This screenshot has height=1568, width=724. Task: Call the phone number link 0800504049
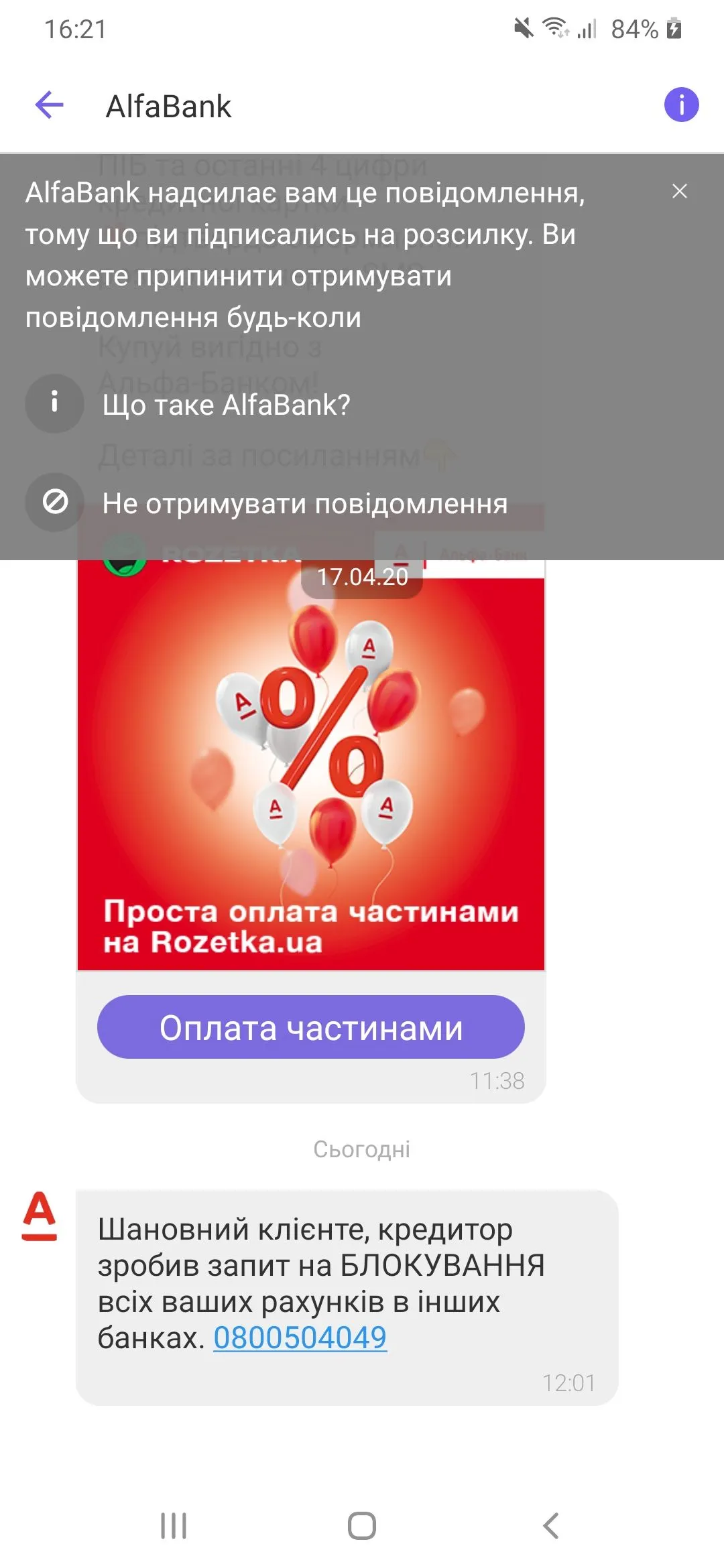pyautogui.click(x=300, y=1337)
